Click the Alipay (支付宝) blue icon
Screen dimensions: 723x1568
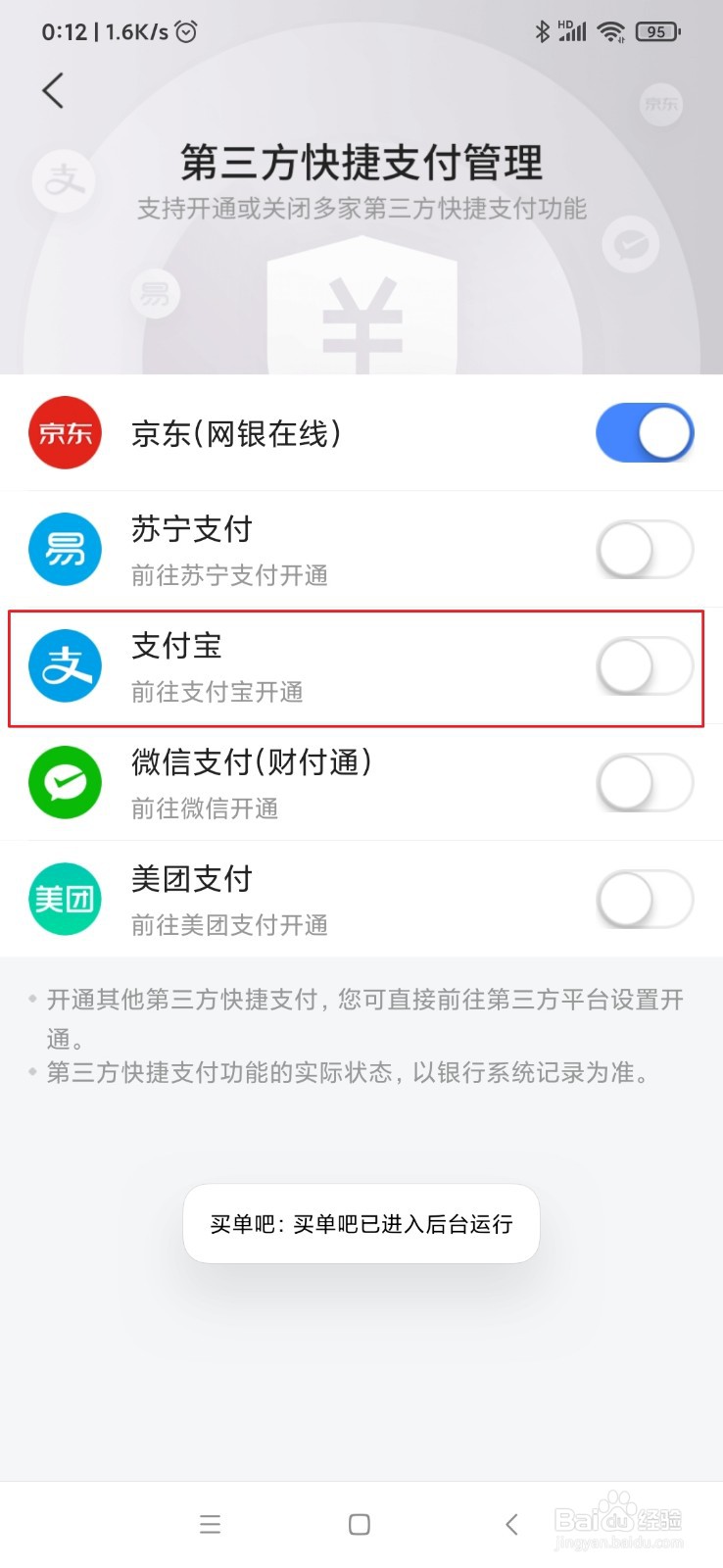65,665
